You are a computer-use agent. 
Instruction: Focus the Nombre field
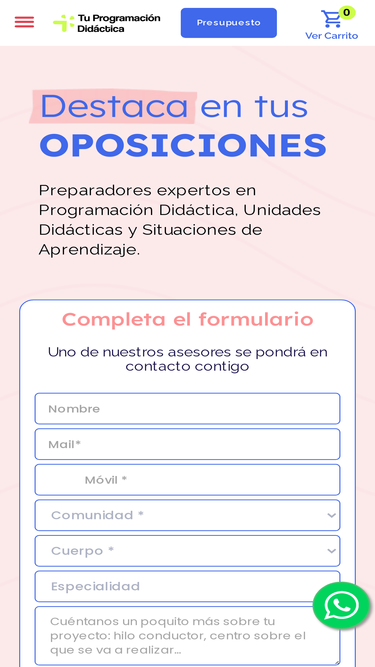[x=188, y=409]
